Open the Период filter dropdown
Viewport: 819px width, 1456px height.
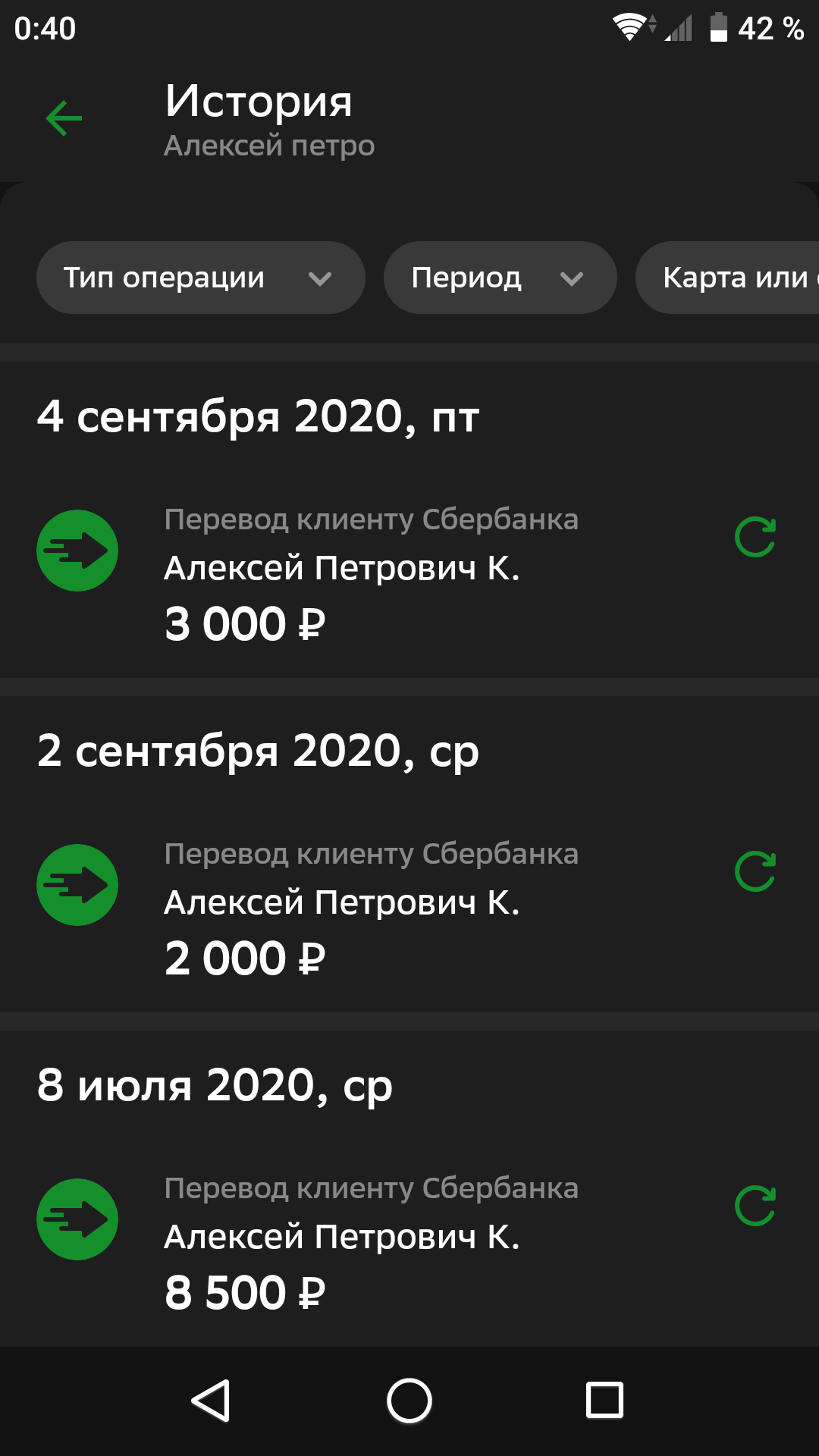pos(499,278)
